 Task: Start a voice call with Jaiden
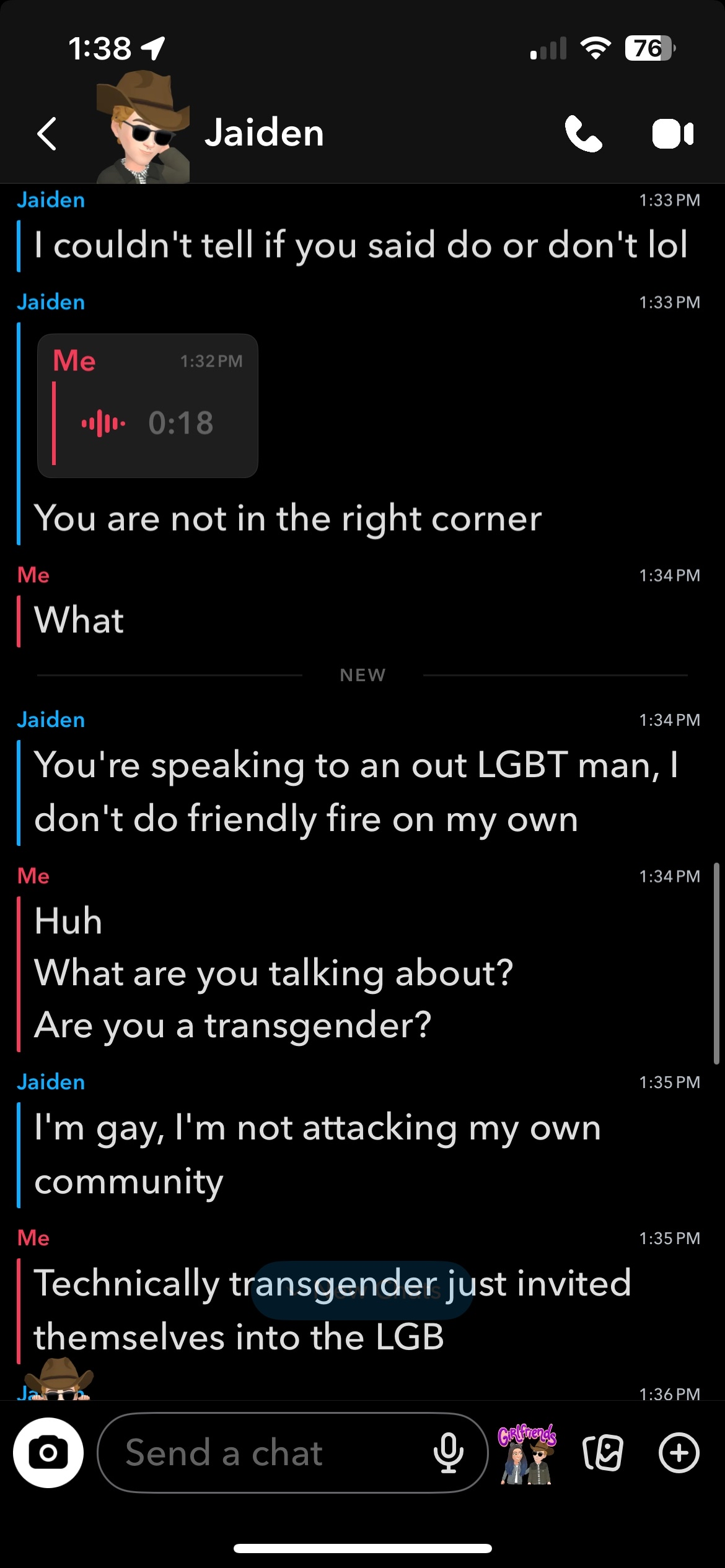582,134
